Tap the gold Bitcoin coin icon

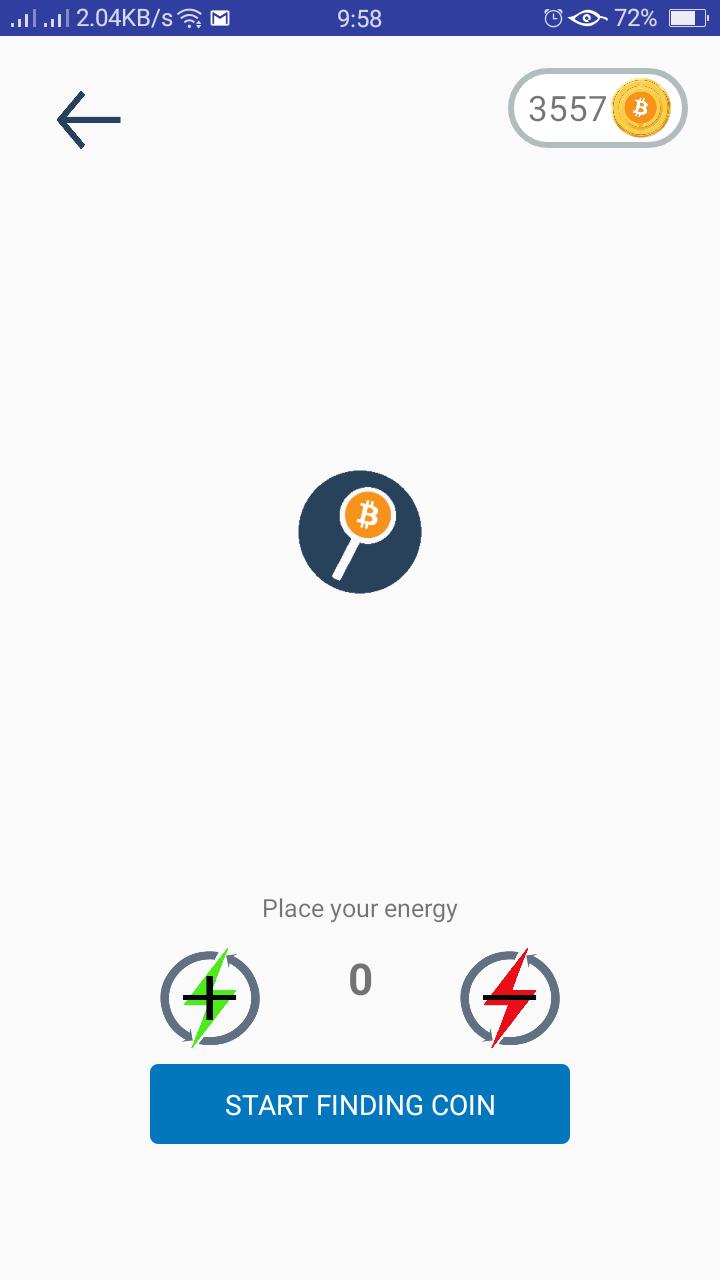pos(638,108)
